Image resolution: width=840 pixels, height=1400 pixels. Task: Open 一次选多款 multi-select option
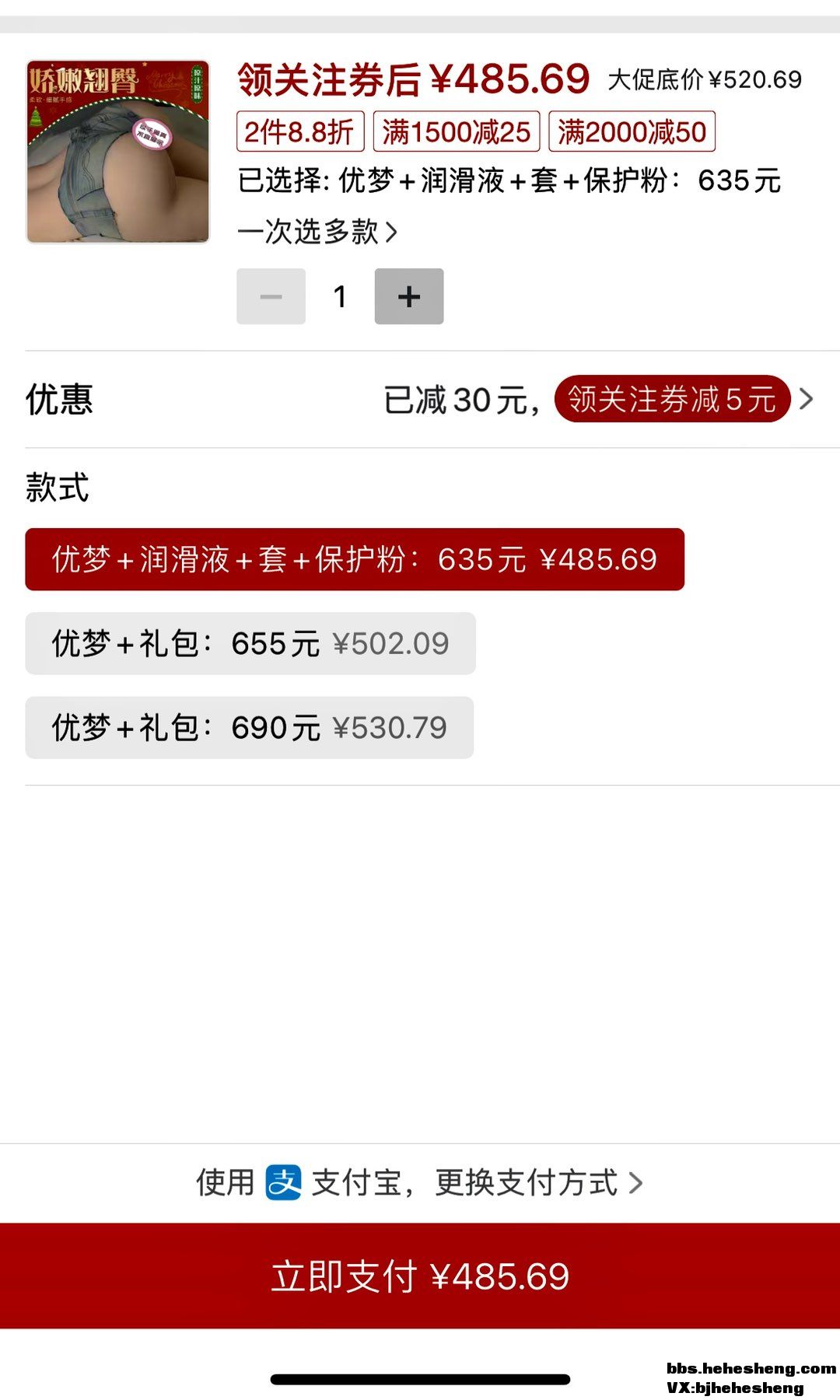pyautogui.click(x=317, y=232)
